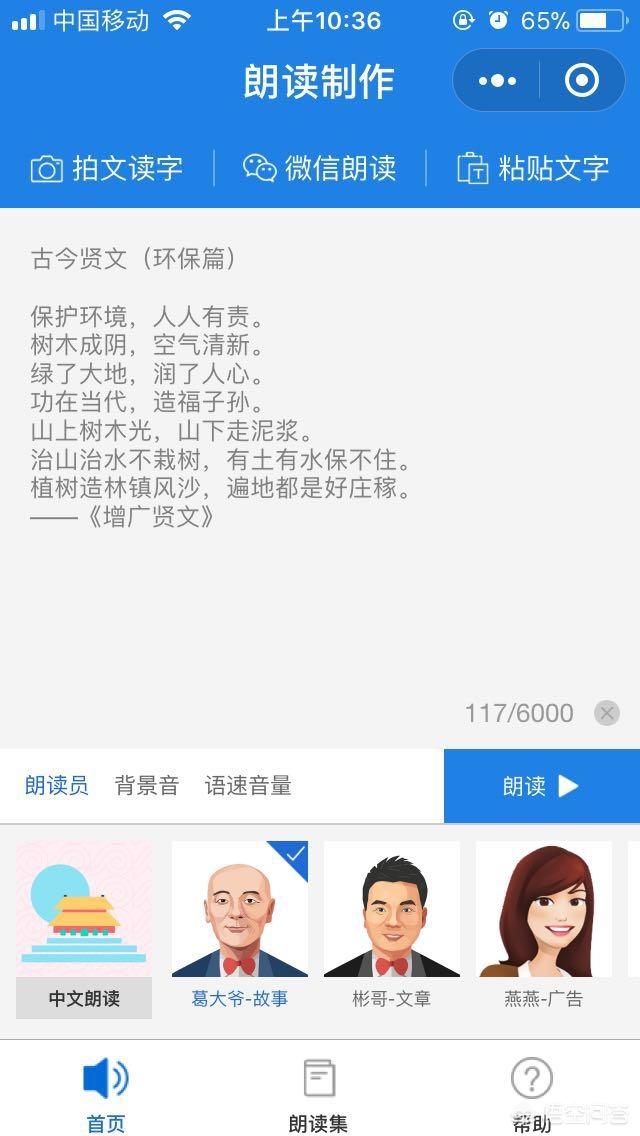Open 拍文读字 photo text reading

pyautogui.click(x=107, y=168)
